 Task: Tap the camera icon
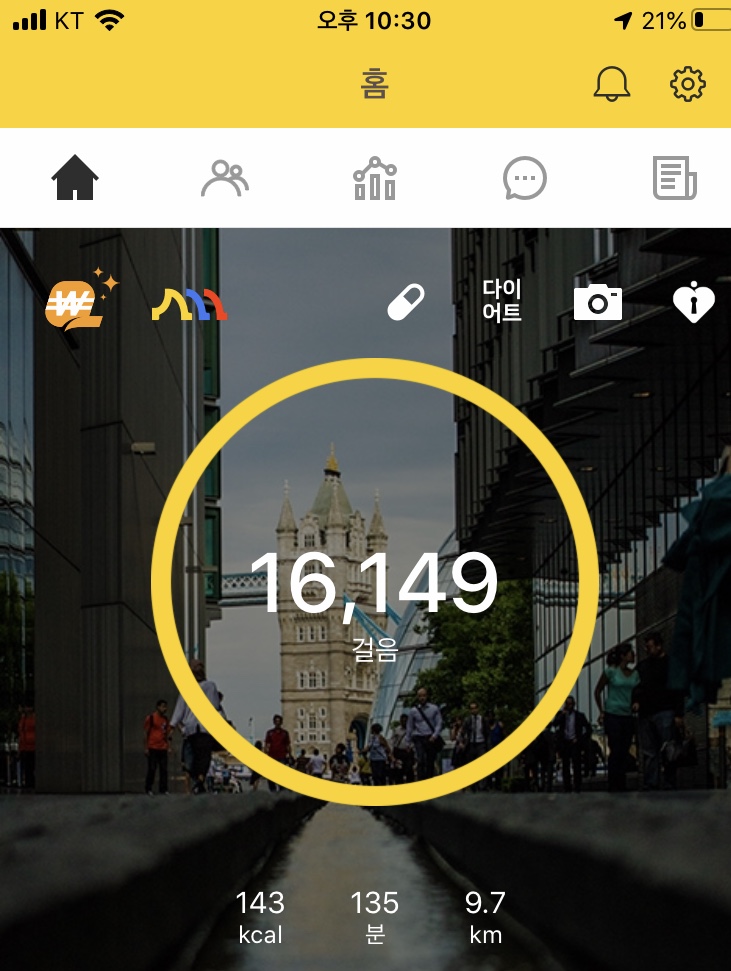tap(598, 302)
